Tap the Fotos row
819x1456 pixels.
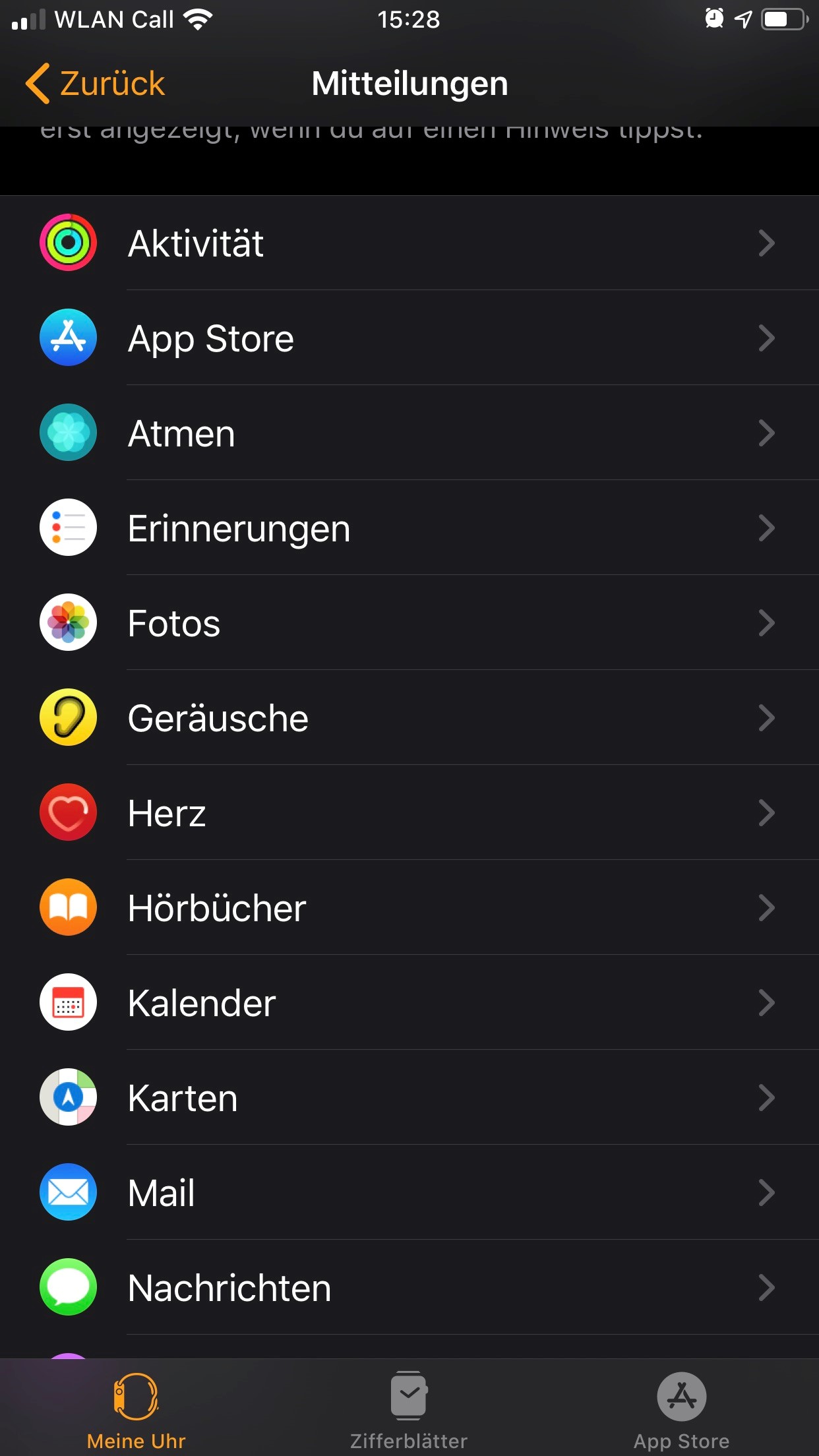409,622
